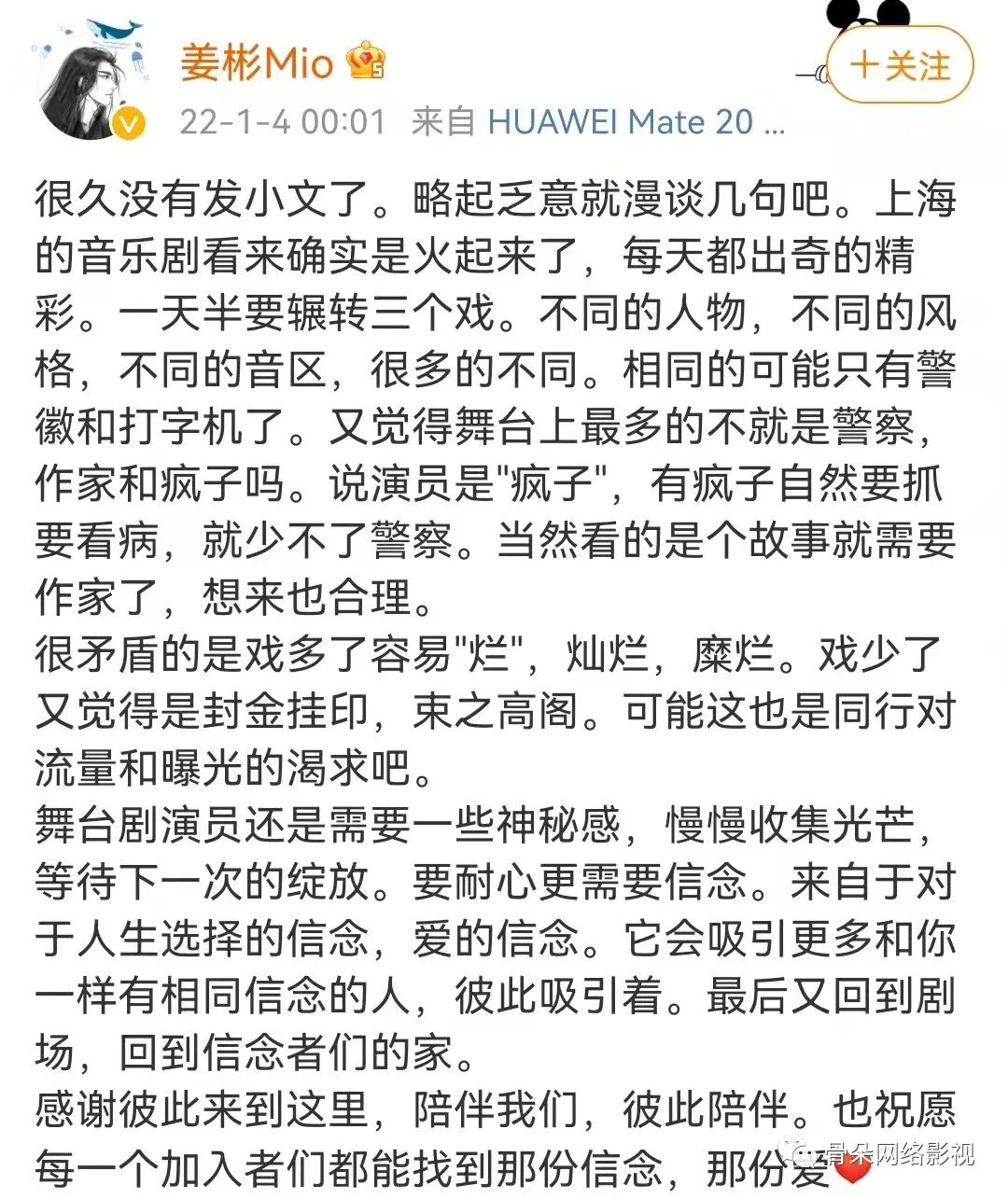Open the HUAWEI Mate 20 source link
This screenshot has width=1008, height=1199.
tap(636, 122)
